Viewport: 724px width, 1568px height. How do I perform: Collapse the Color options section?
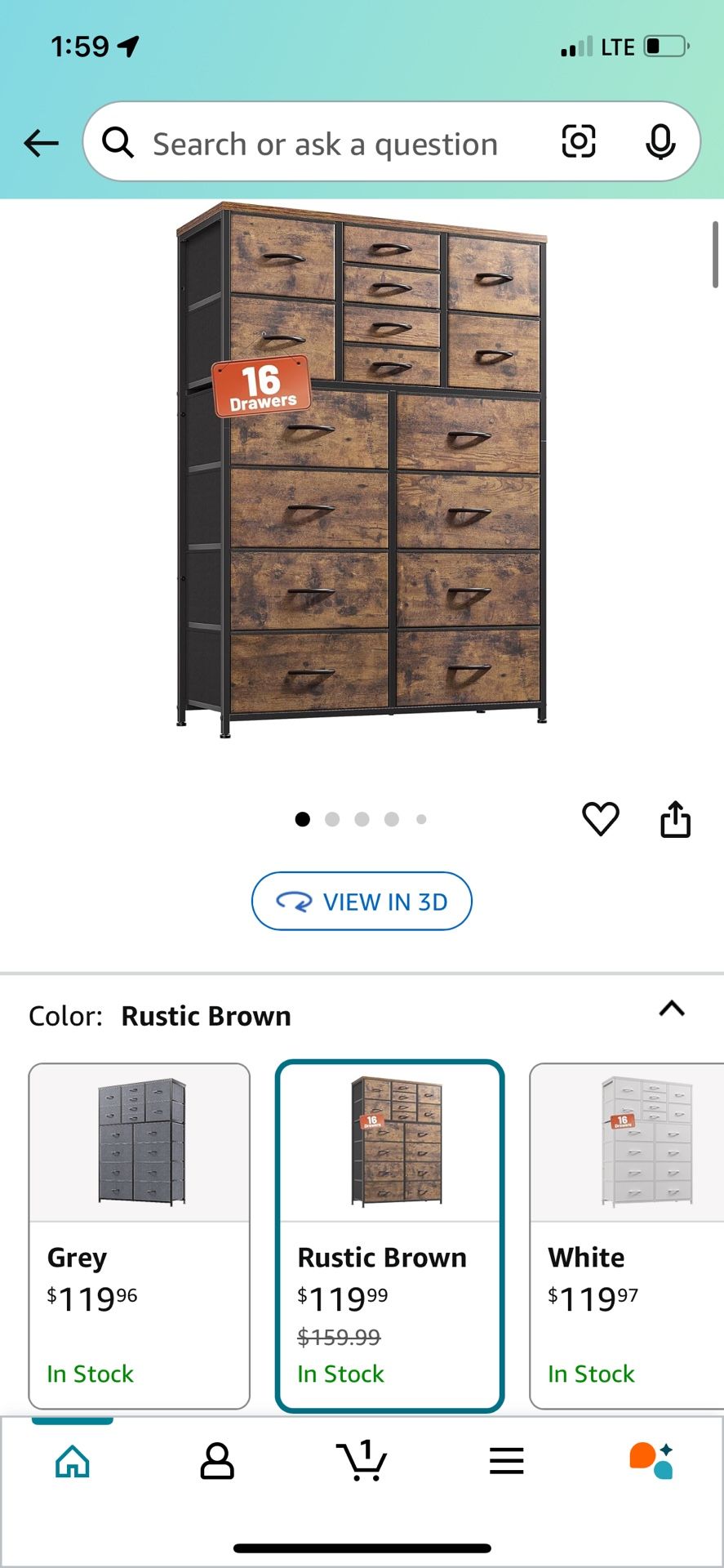point(671,1009)
